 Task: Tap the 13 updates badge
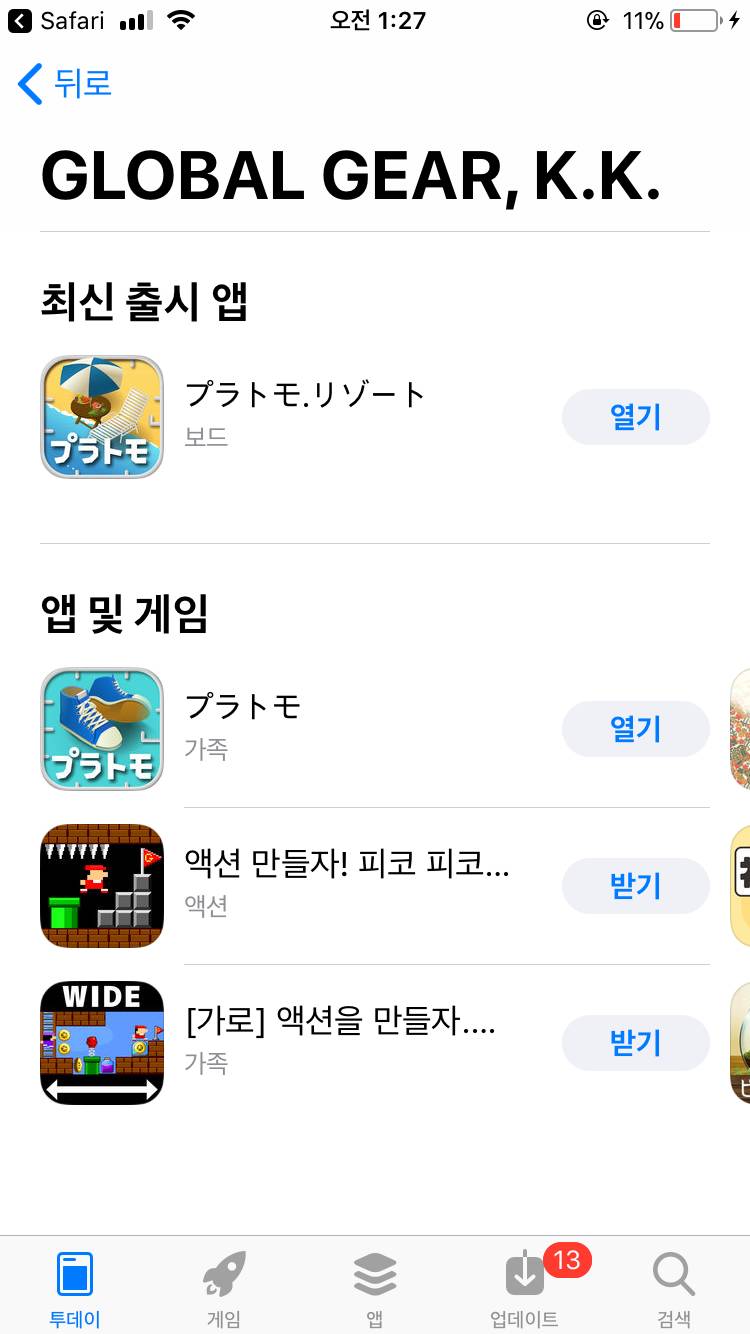pyautogui.click(x=567, y=1261)
